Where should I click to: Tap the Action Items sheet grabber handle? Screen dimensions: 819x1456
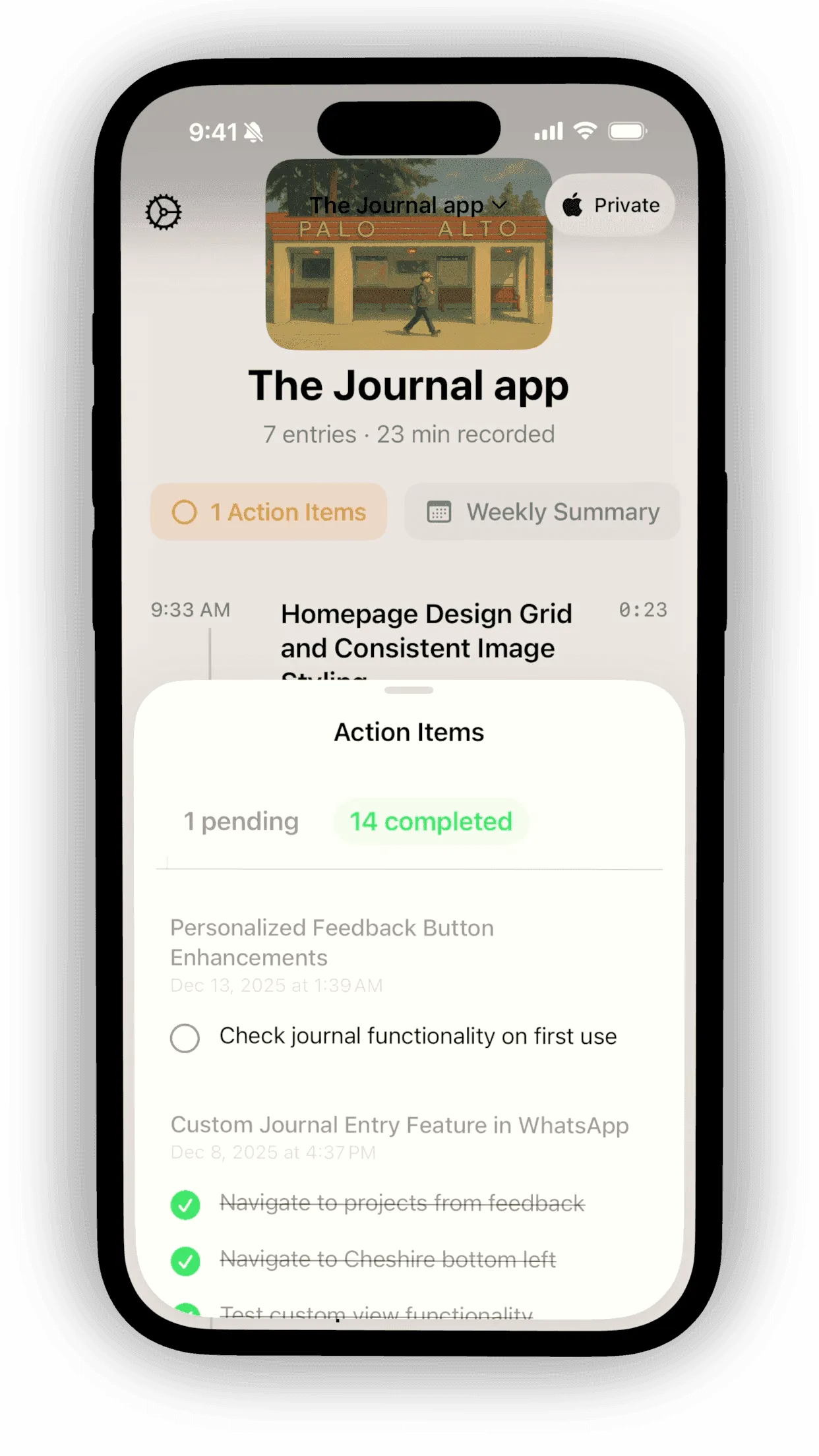click(409, 690)
